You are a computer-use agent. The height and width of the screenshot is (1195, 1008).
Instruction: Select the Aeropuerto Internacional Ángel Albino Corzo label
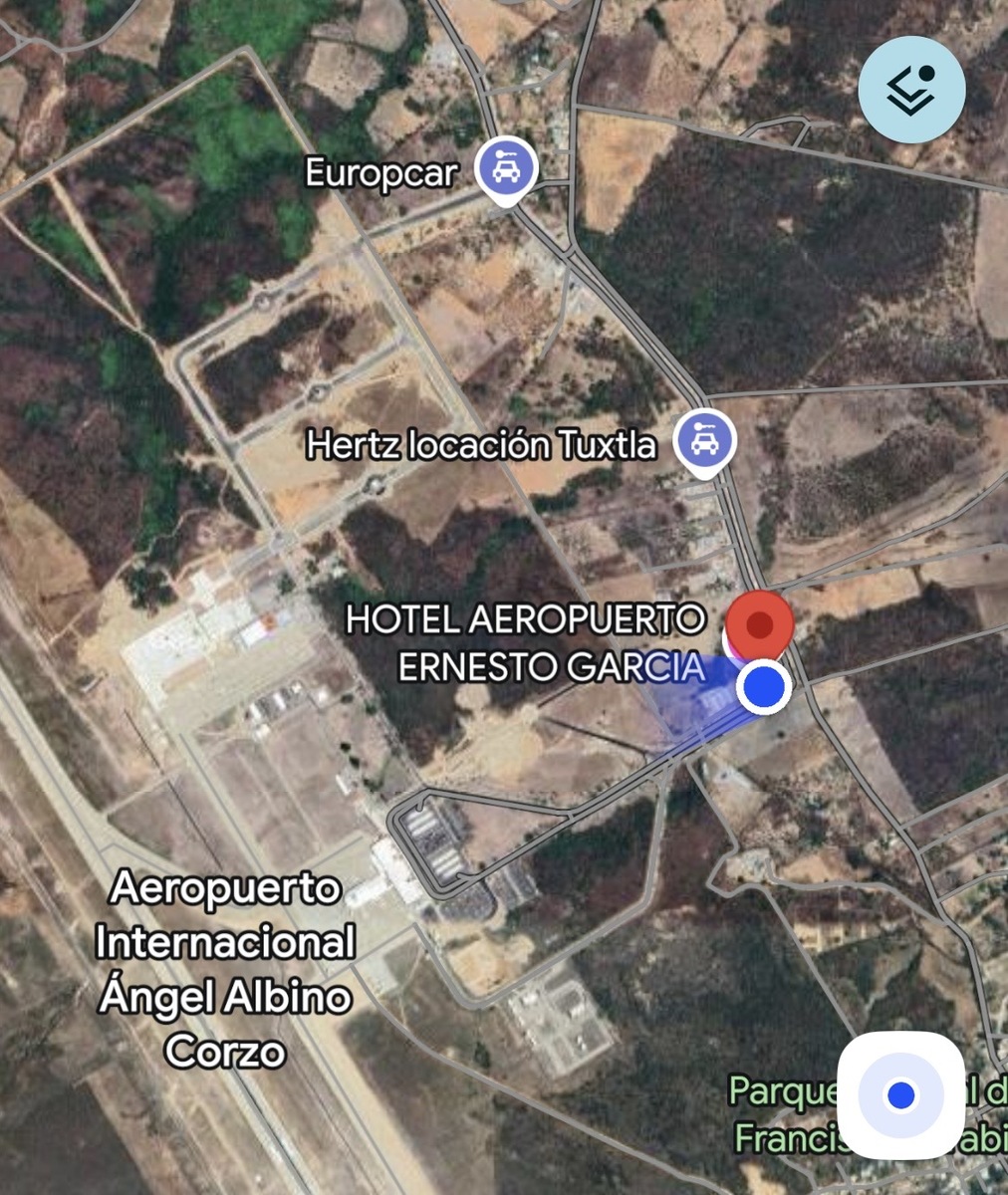[x=225, y=967]
